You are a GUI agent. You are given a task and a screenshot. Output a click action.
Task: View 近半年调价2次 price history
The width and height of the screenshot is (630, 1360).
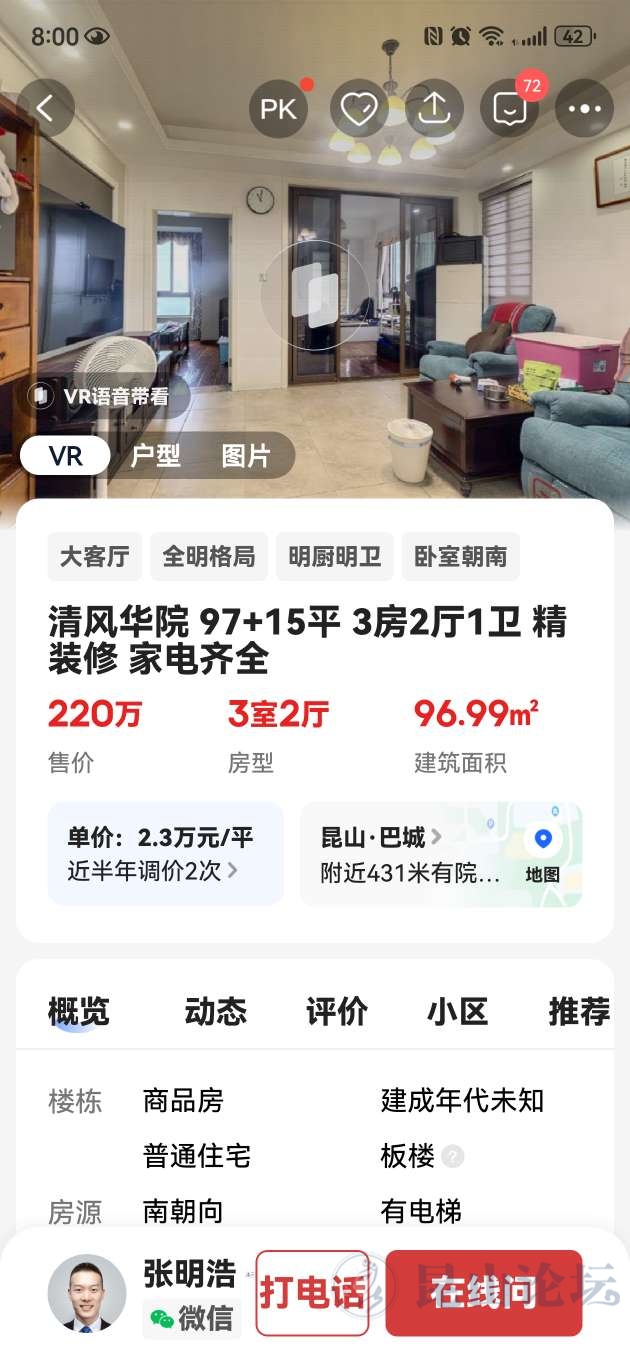(153, 870)
